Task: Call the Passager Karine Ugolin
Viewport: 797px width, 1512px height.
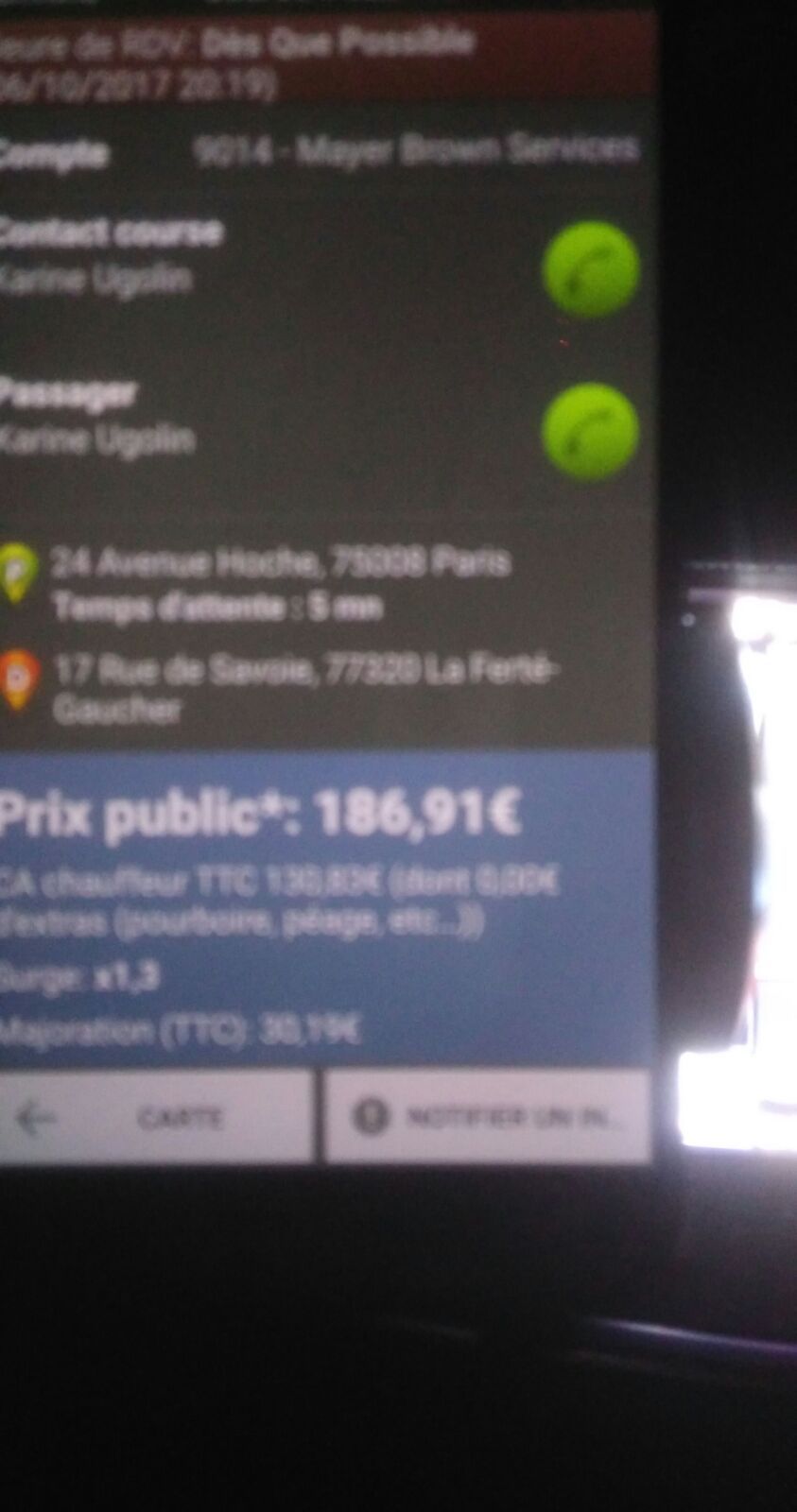Action: pos(590,431)
